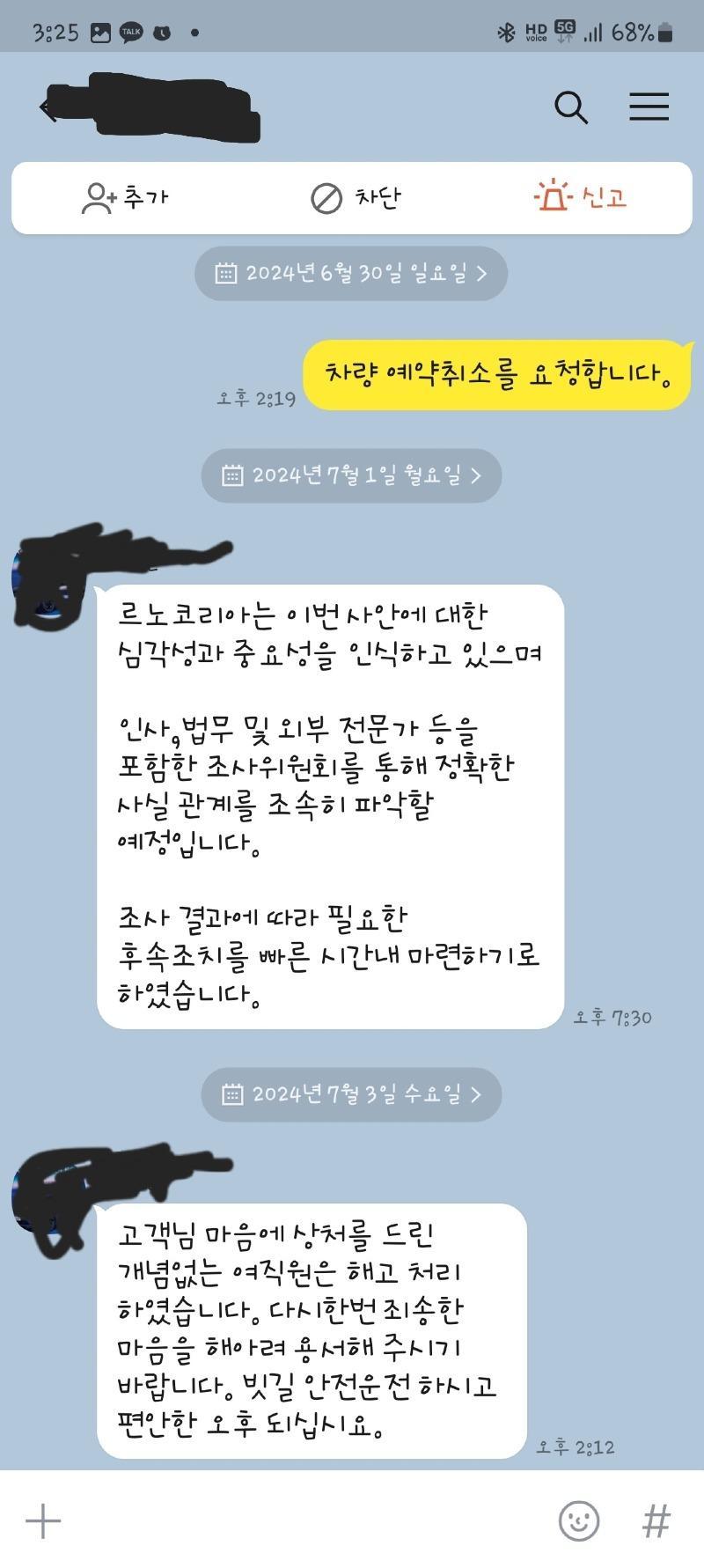Block this sender (차단)
Viewport: 704px width, 1568px height.
[355, 197]
